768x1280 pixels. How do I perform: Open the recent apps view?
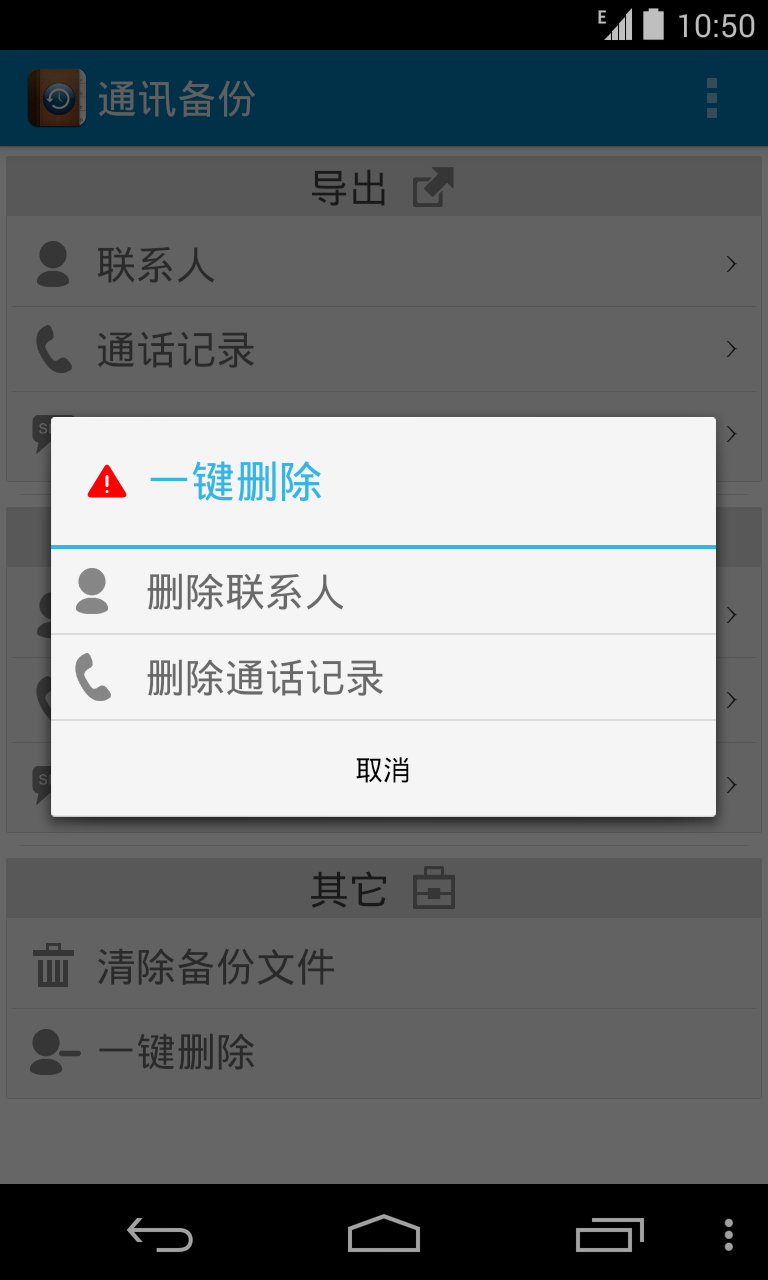pyautogui.click(x=610, y=1235)
